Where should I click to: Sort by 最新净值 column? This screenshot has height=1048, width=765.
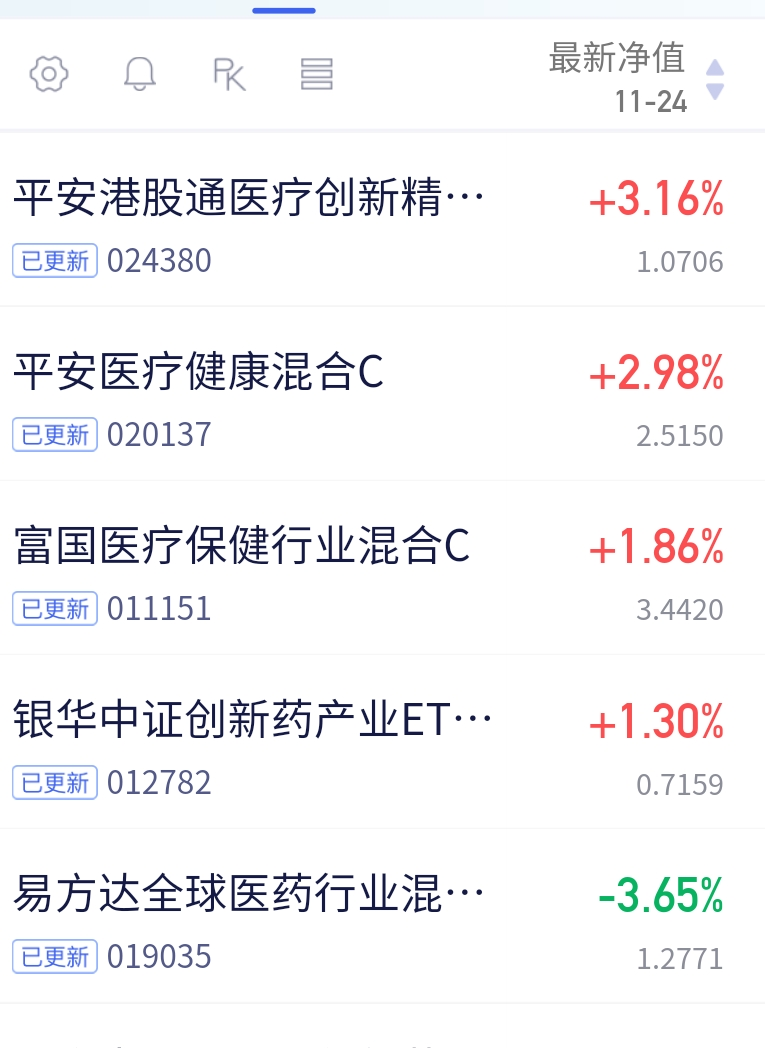tap(635, 78)
